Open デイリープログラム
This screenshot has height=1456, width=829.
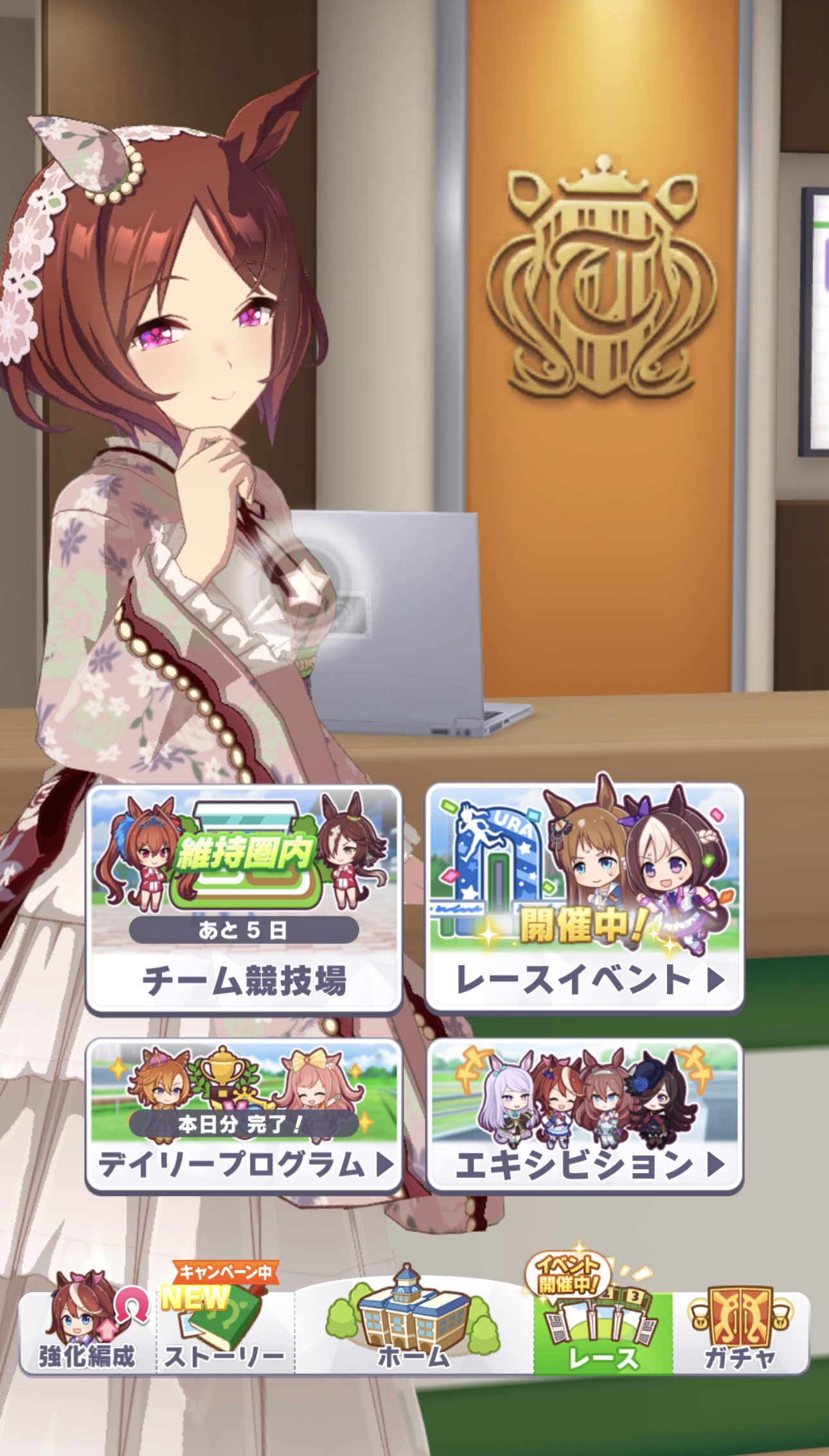[244, 1117]
